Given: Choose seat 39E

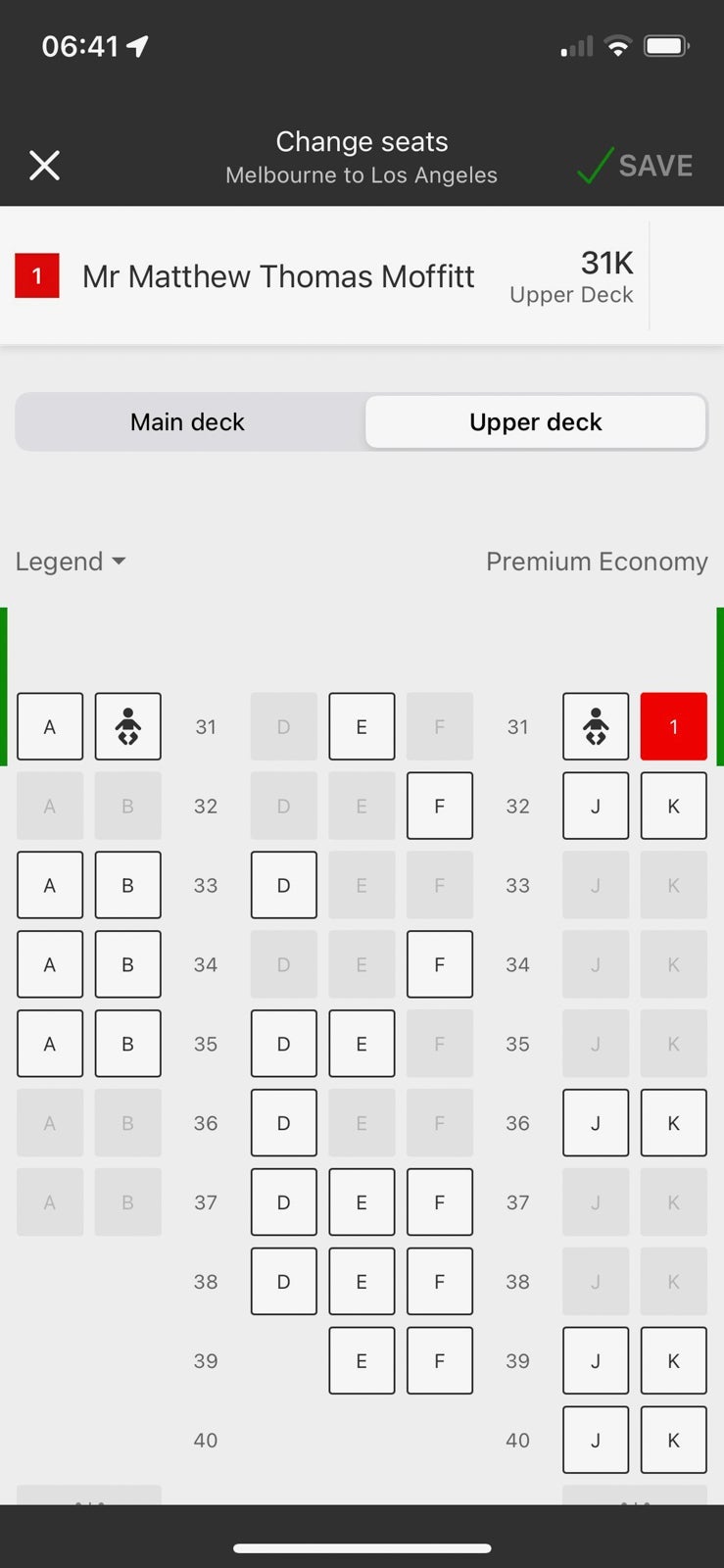Looking at the screenshot, I should [362, 1361].
